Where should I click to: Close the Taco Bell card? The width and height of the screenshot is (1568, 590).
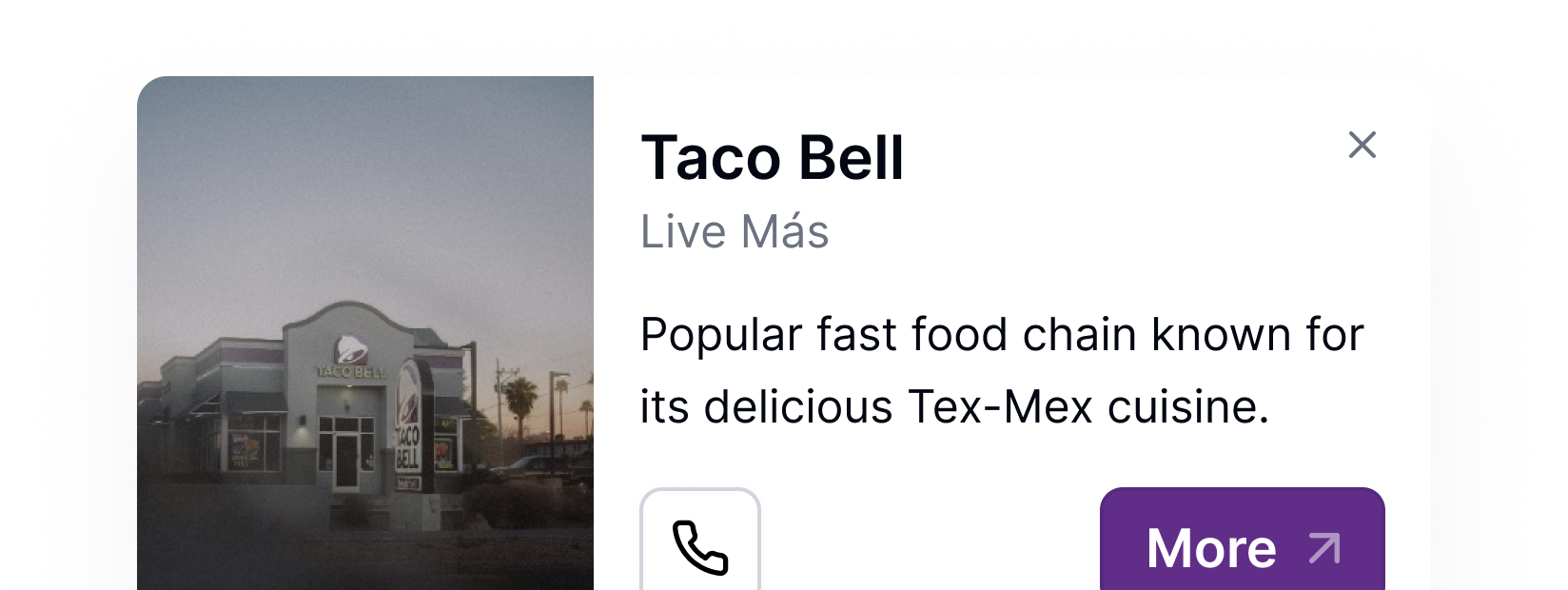[1362, 146]
